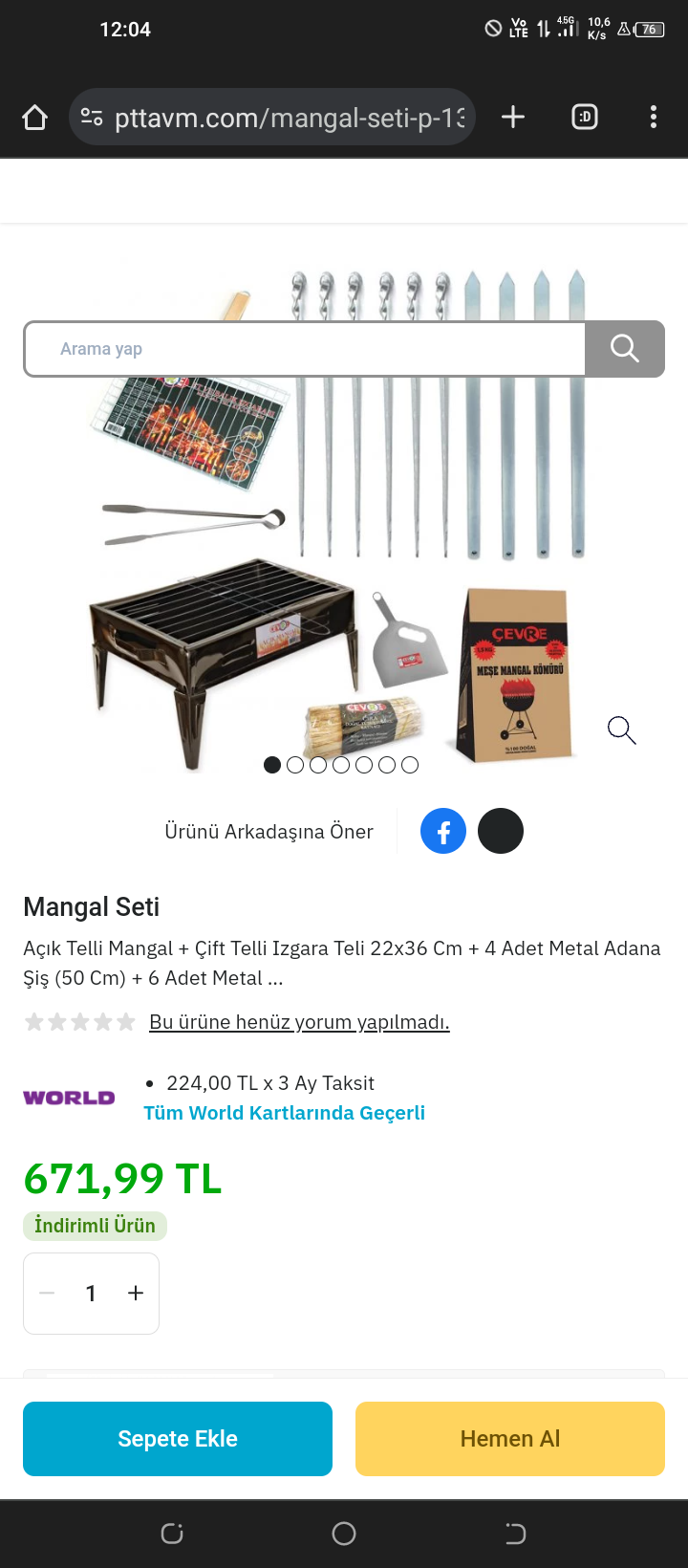This screenshot has height=1568, width=688.
Task: Tap the magnifier search button
Action: (625, 349)
